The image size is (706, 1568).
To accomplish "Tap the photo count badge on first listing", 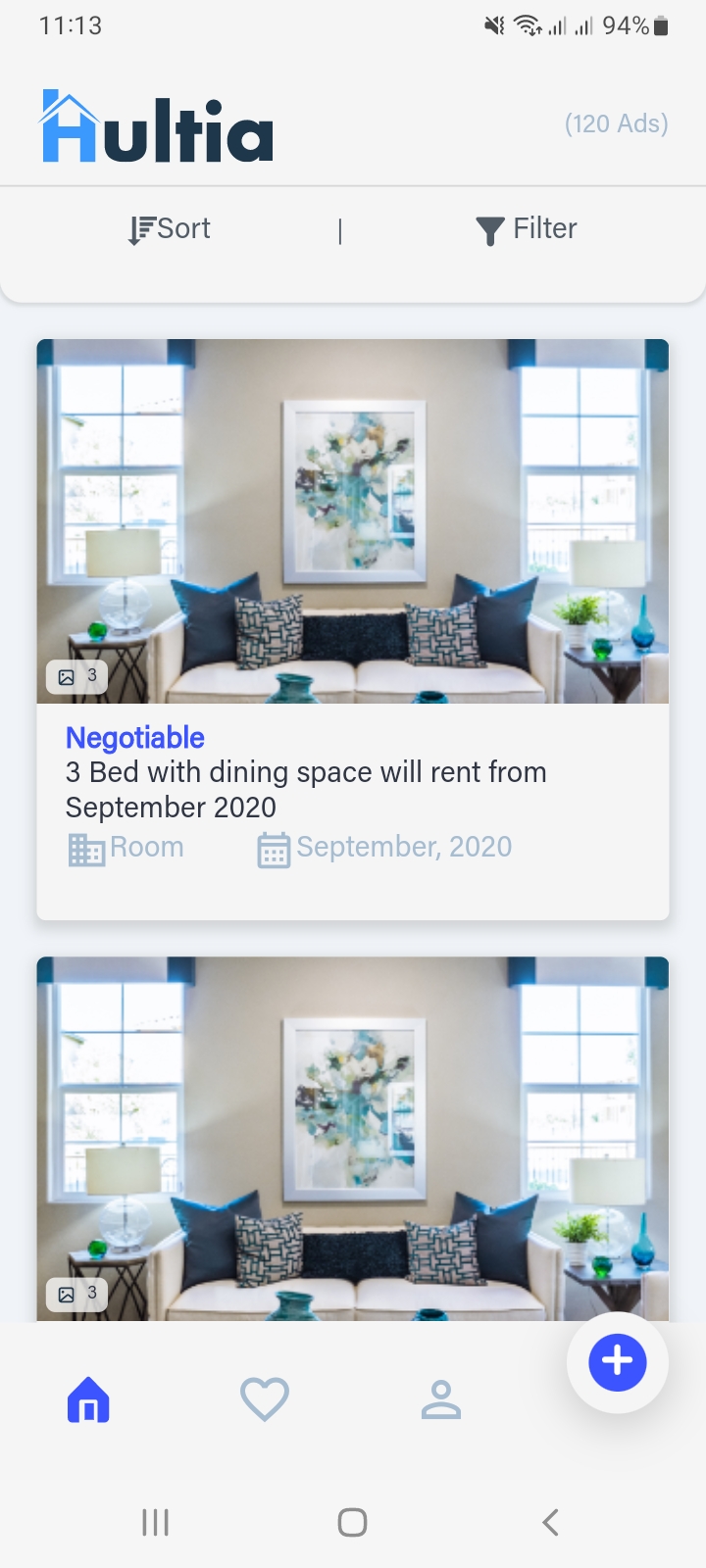I will 76,675.
